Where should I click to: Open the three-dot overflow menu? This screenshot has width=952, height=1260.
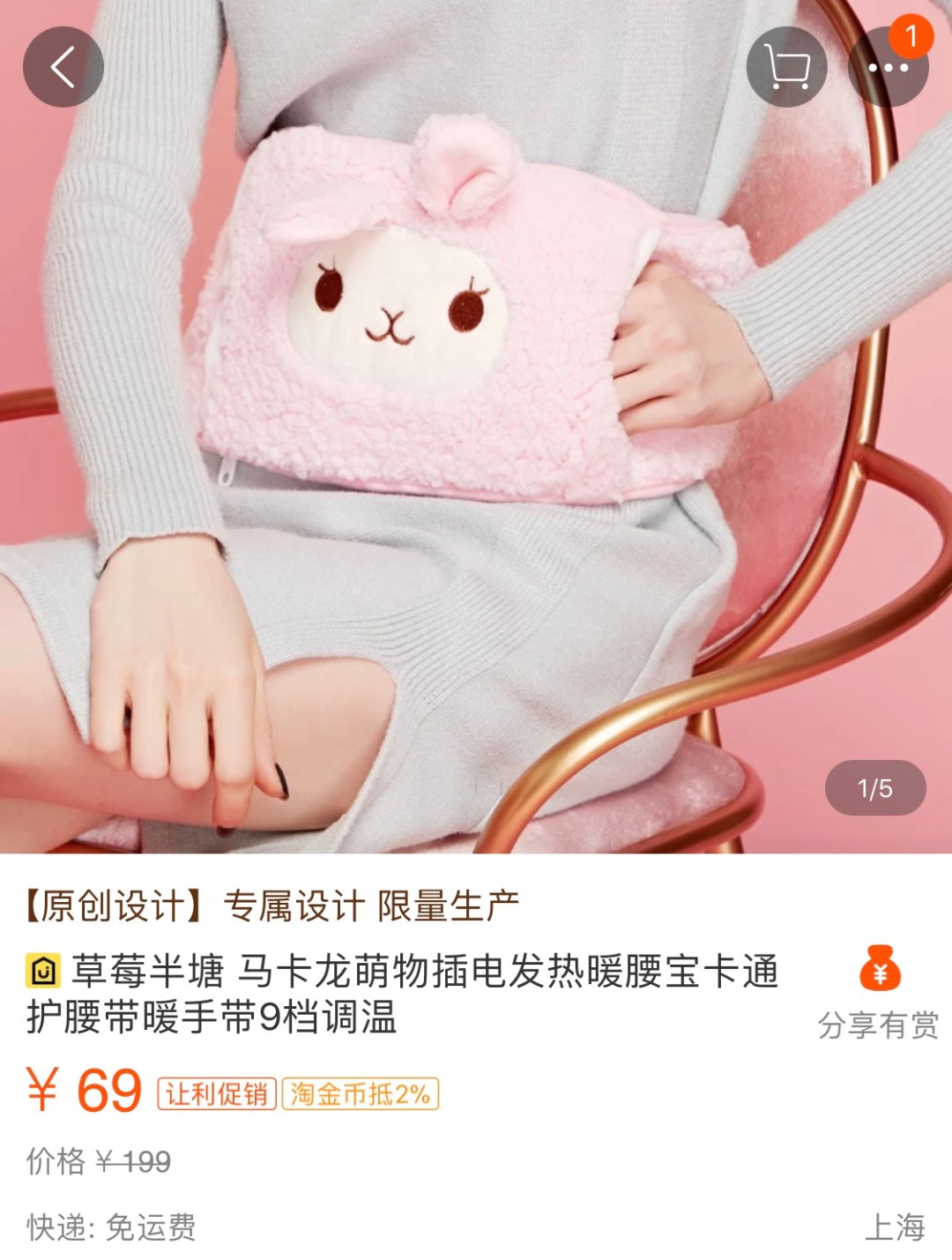(x=888, y=68)
